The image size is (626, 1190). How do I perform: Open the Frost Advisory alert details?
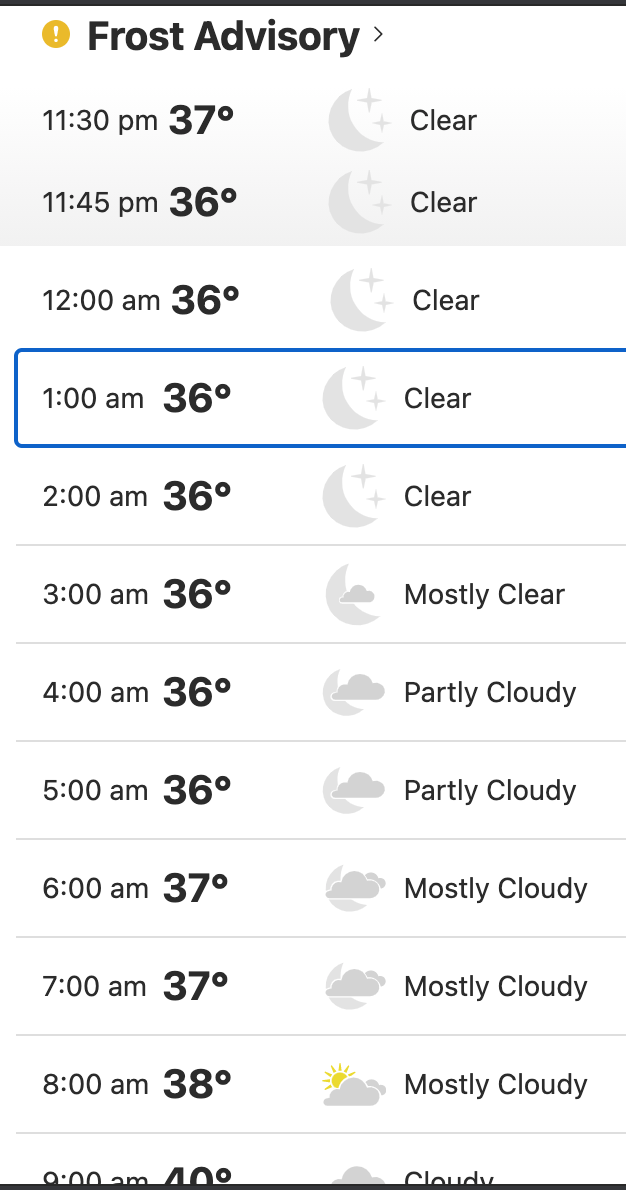tap(222, 37)
